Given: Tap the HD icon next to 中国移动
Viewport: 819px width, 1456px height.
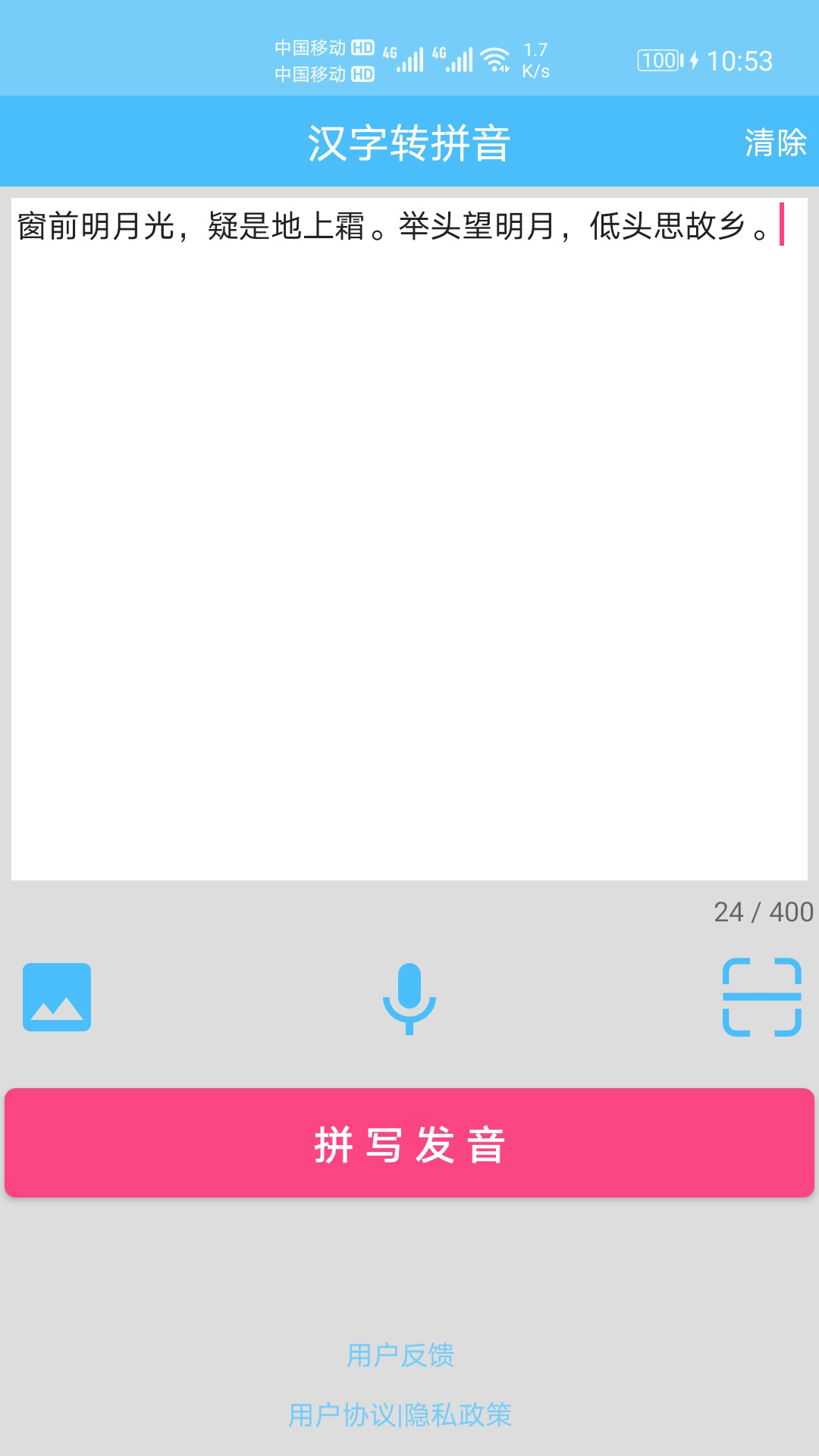Looking at the screenshot, I should 362,47.
